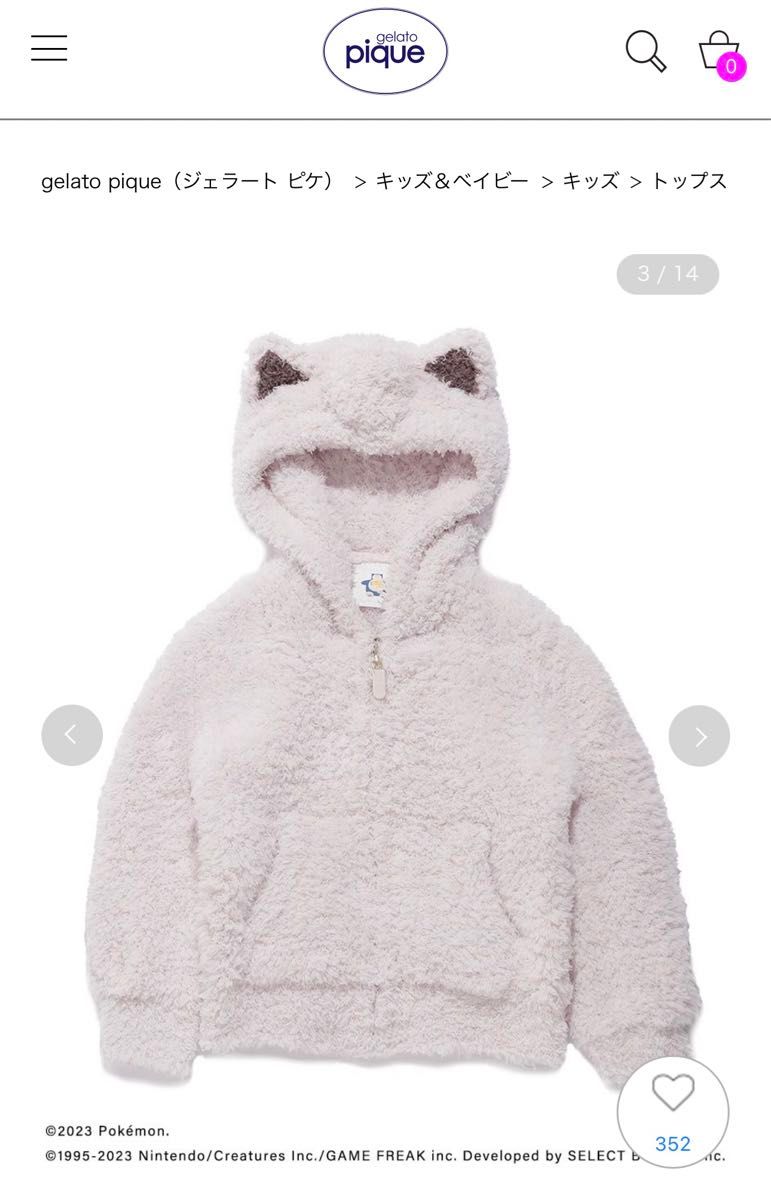
Task: Go to キッズ&ベイビー breadcrumb category
Action: [451, 181]
